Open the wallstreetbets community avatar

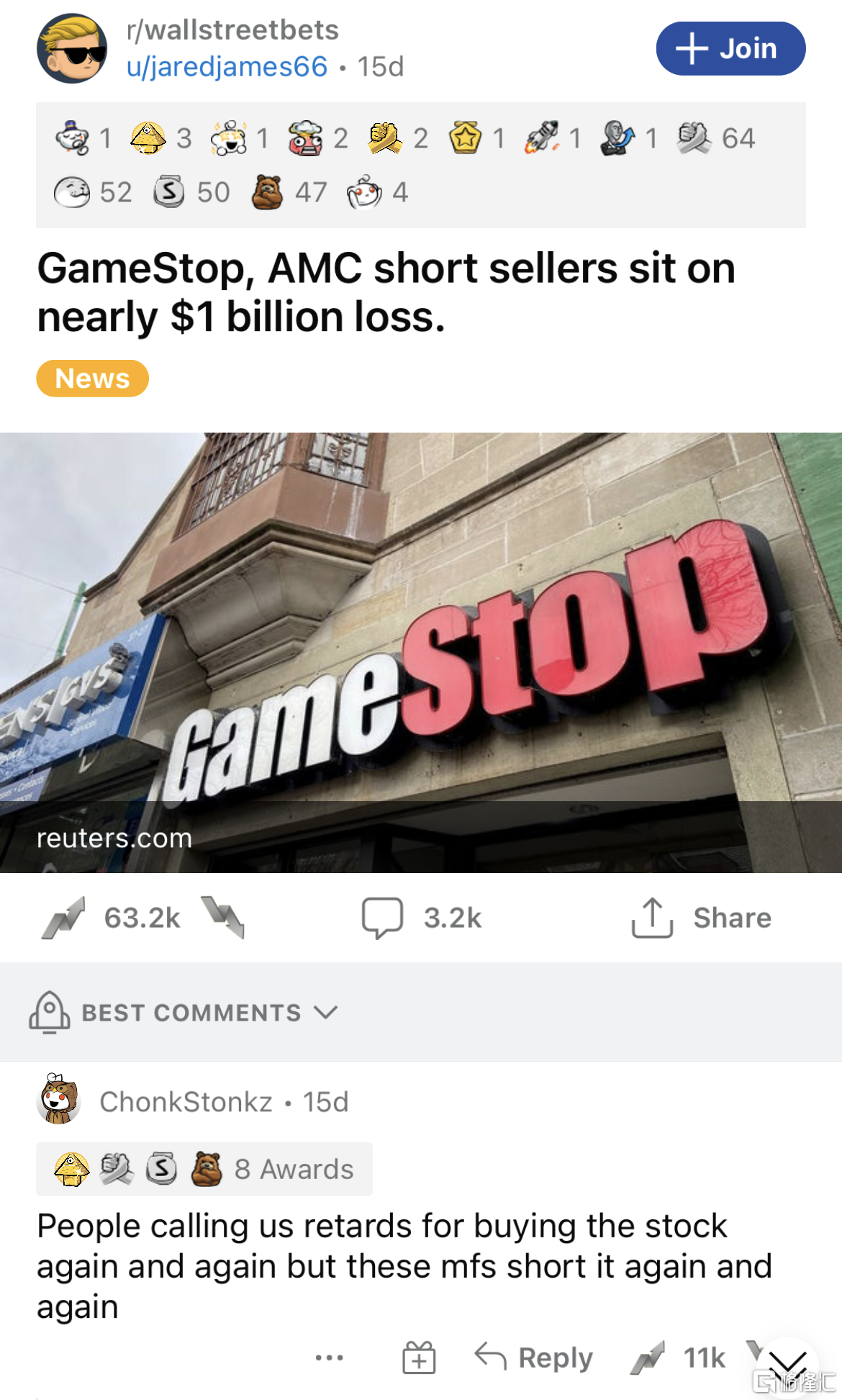(72, 48)
